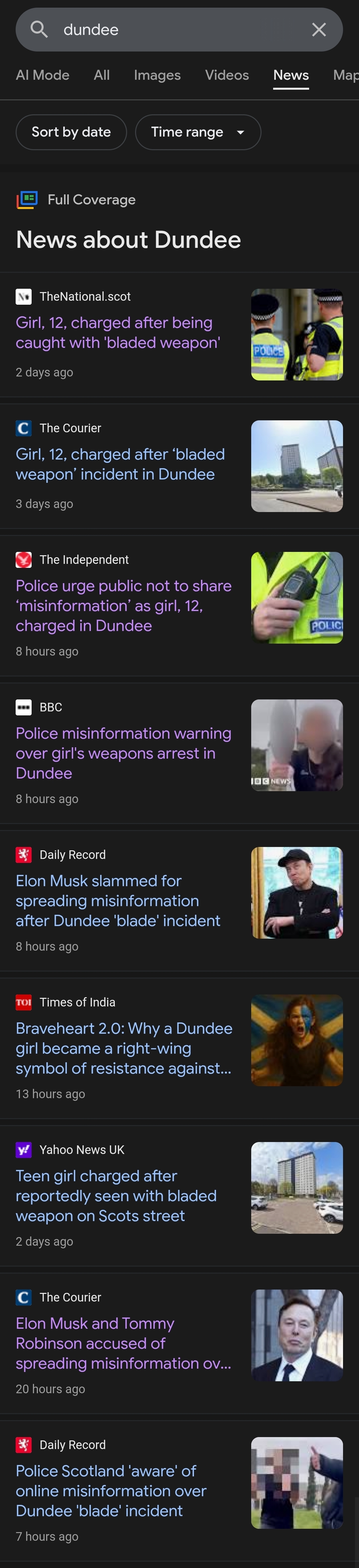Screen dimensions: 359x1568
Task: Switch to the AI Mode tab
Action: coord(43,75)
